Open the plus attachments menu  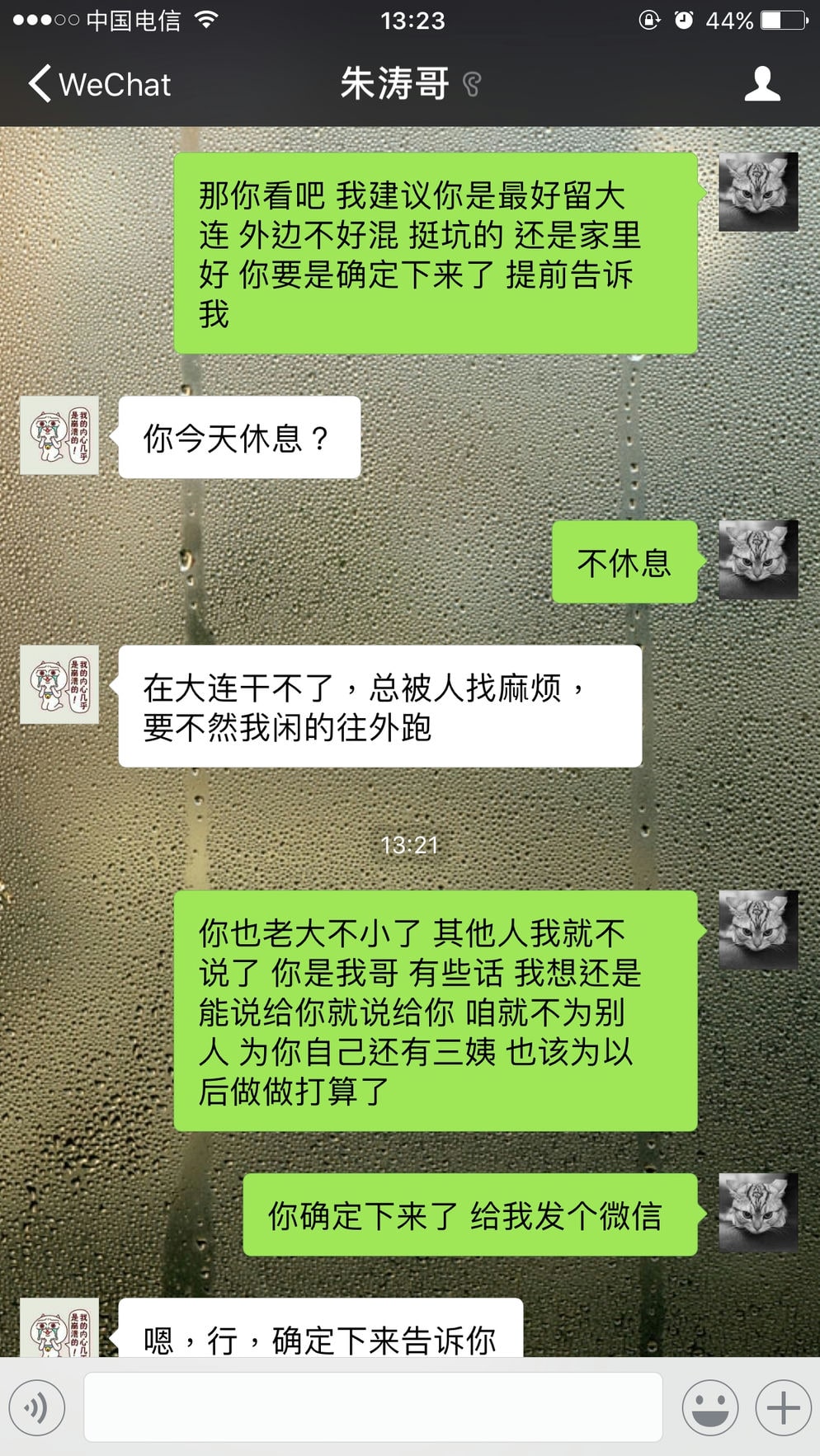(x=783, y=1407)
